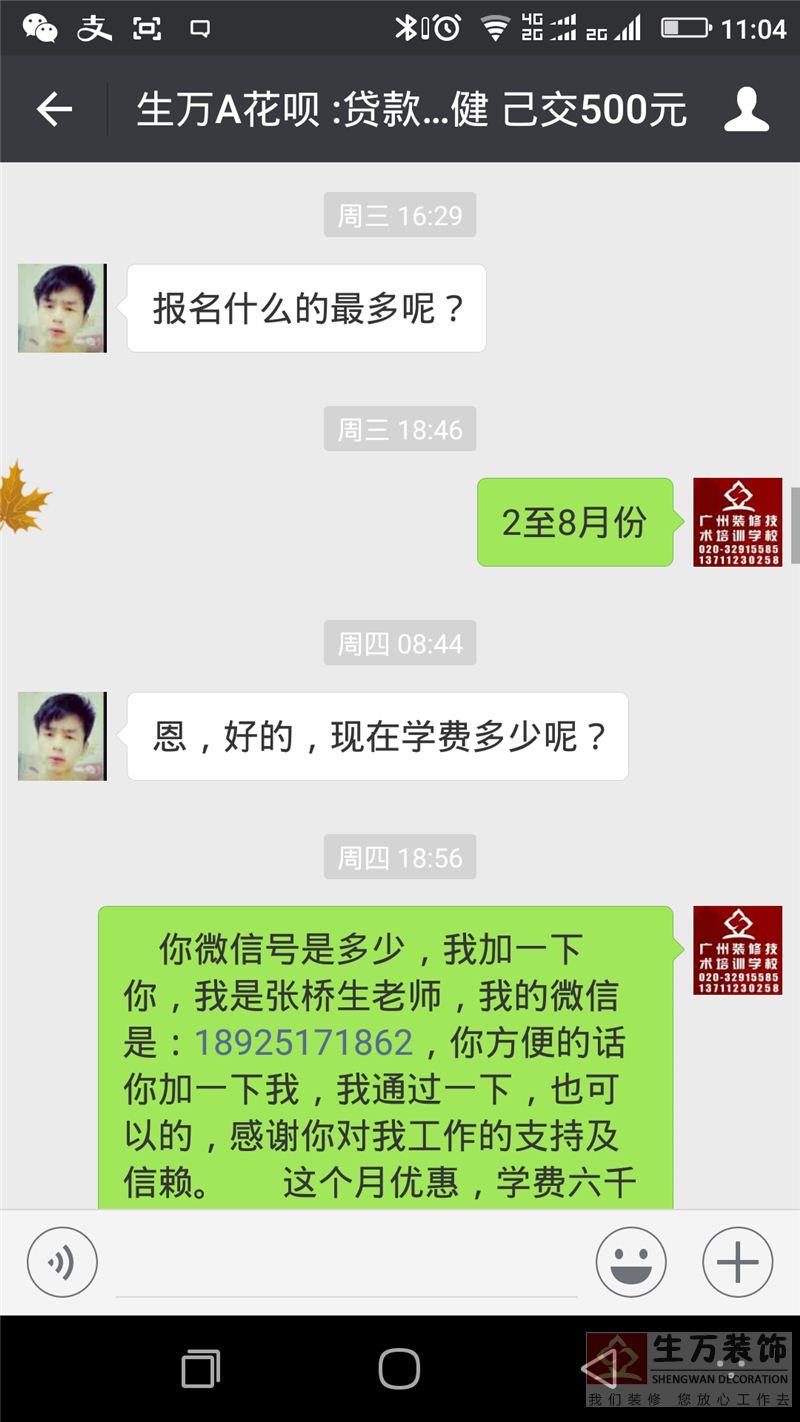Open the emoji picker
Screen dimensions: 800x1422
[x=631, y=1262]
